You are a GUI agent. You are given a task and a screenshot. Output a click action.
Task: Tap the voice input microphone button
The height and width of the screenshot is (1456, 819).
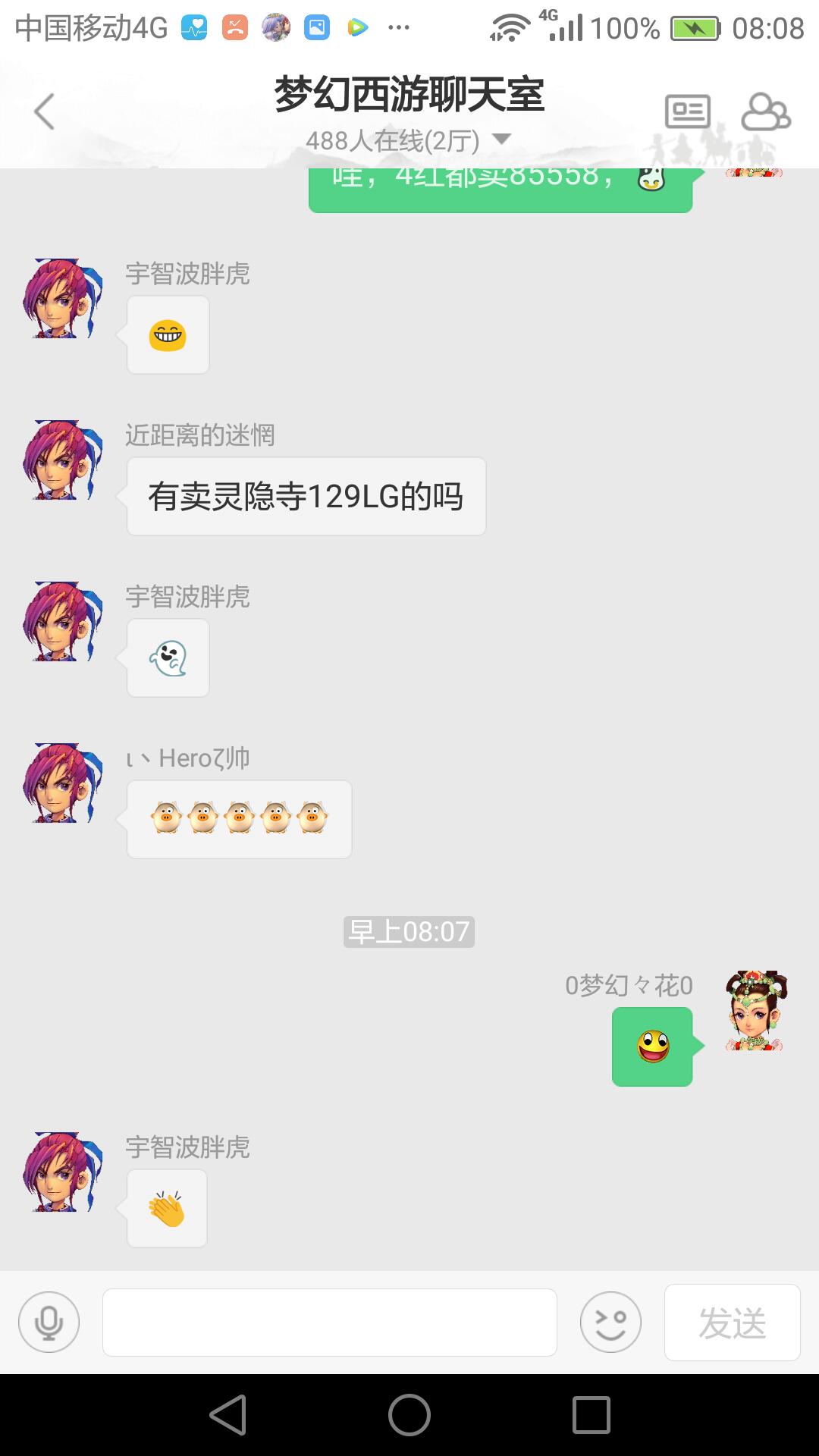49,1322
